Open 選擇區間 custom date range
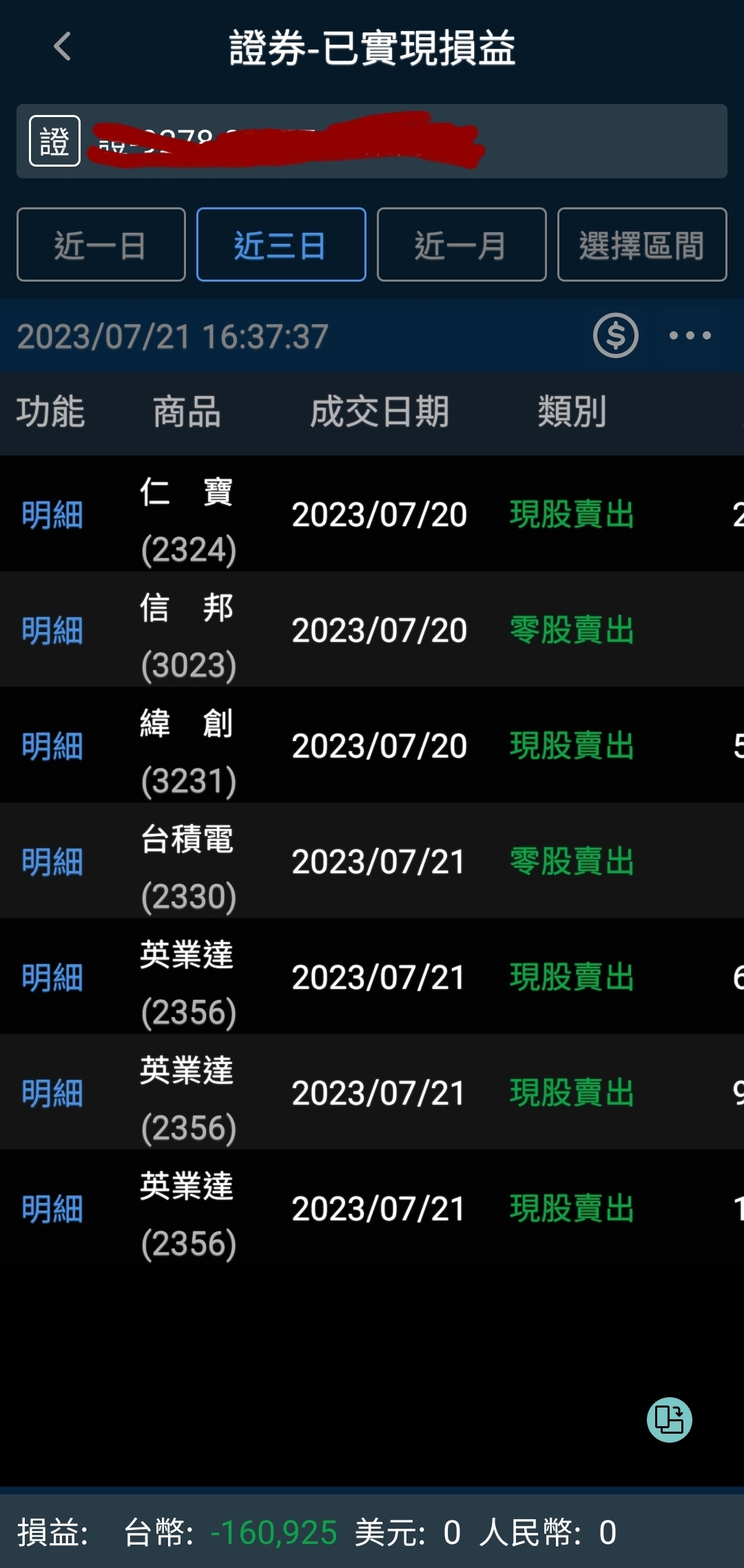The width and height of the screenshot is (744, 1568). pyautogui.click(x=642, y=244)
